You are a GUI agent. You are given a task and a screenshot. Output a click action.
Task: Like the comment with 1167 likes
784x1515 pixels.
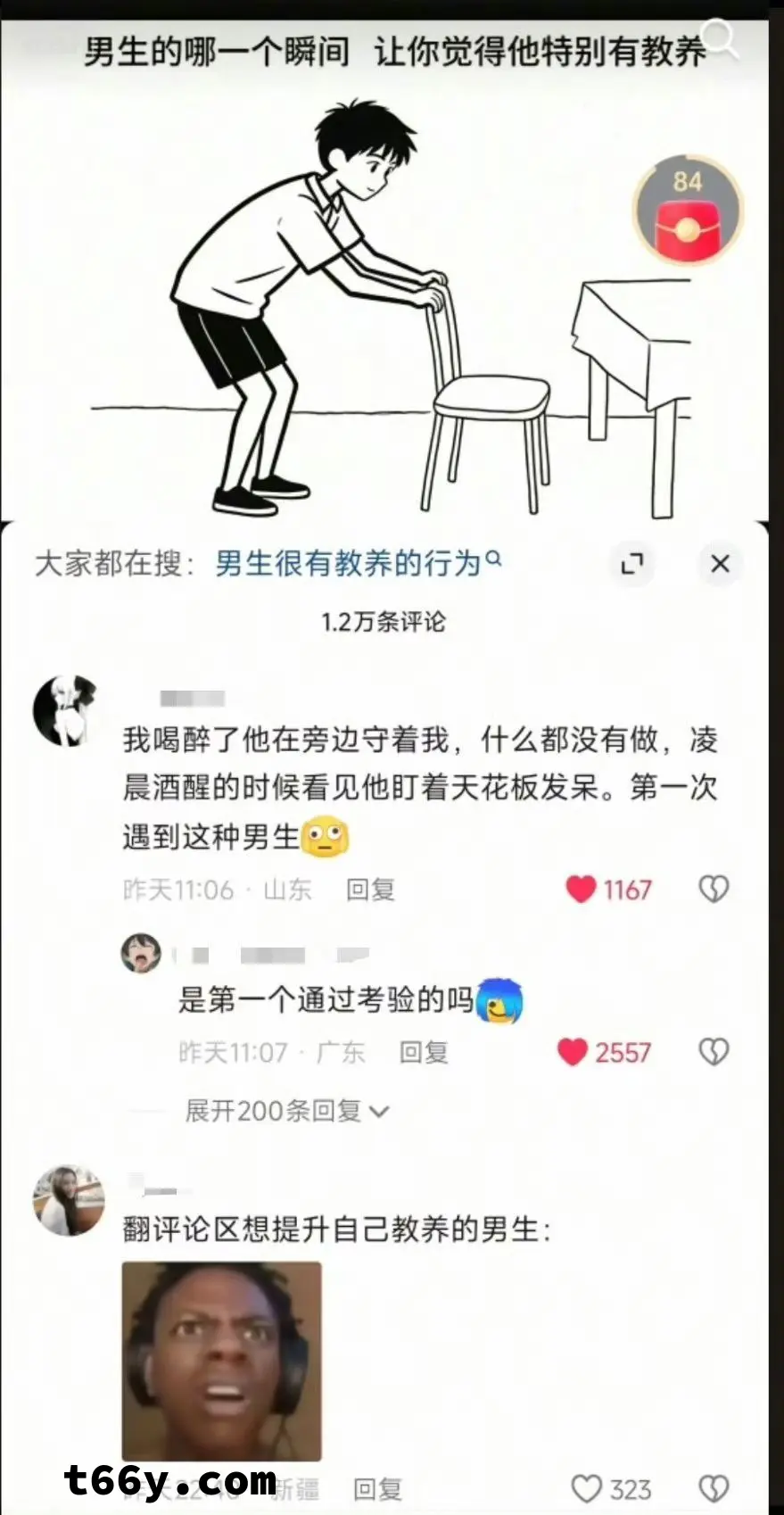coord(582,890)
